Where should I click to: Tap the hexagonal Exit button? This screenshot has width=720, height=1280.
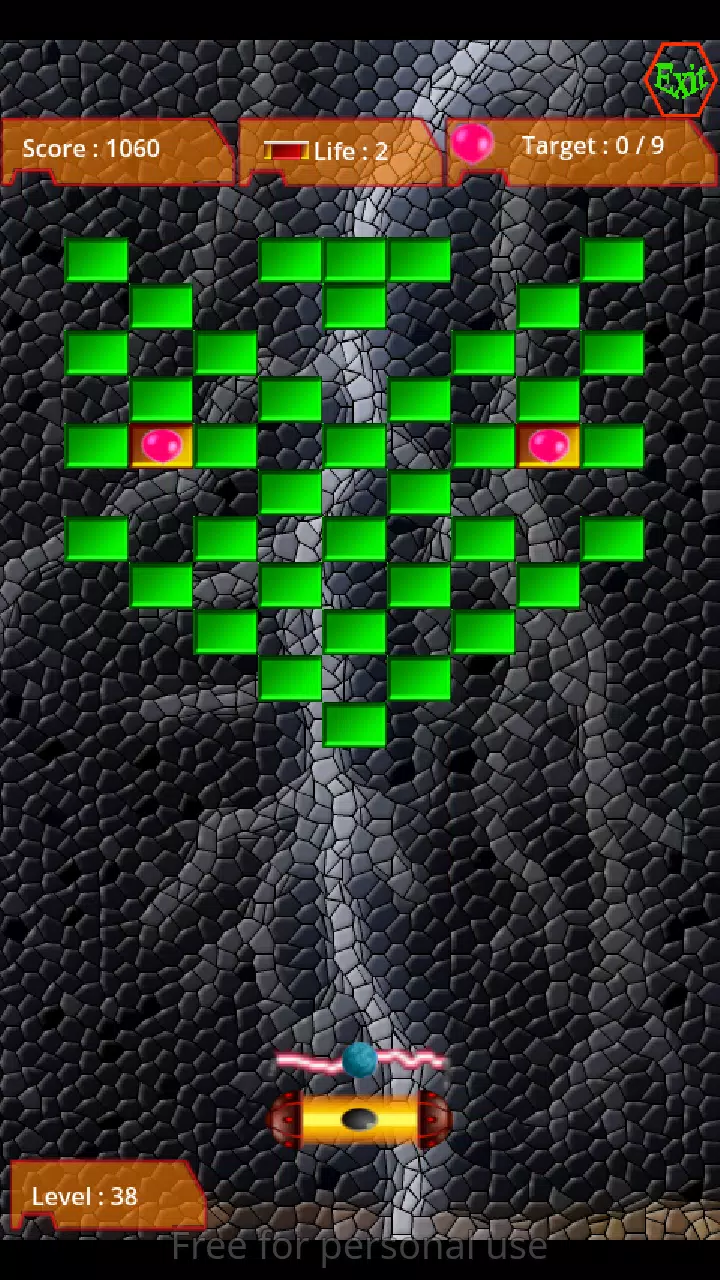point(681,80)
